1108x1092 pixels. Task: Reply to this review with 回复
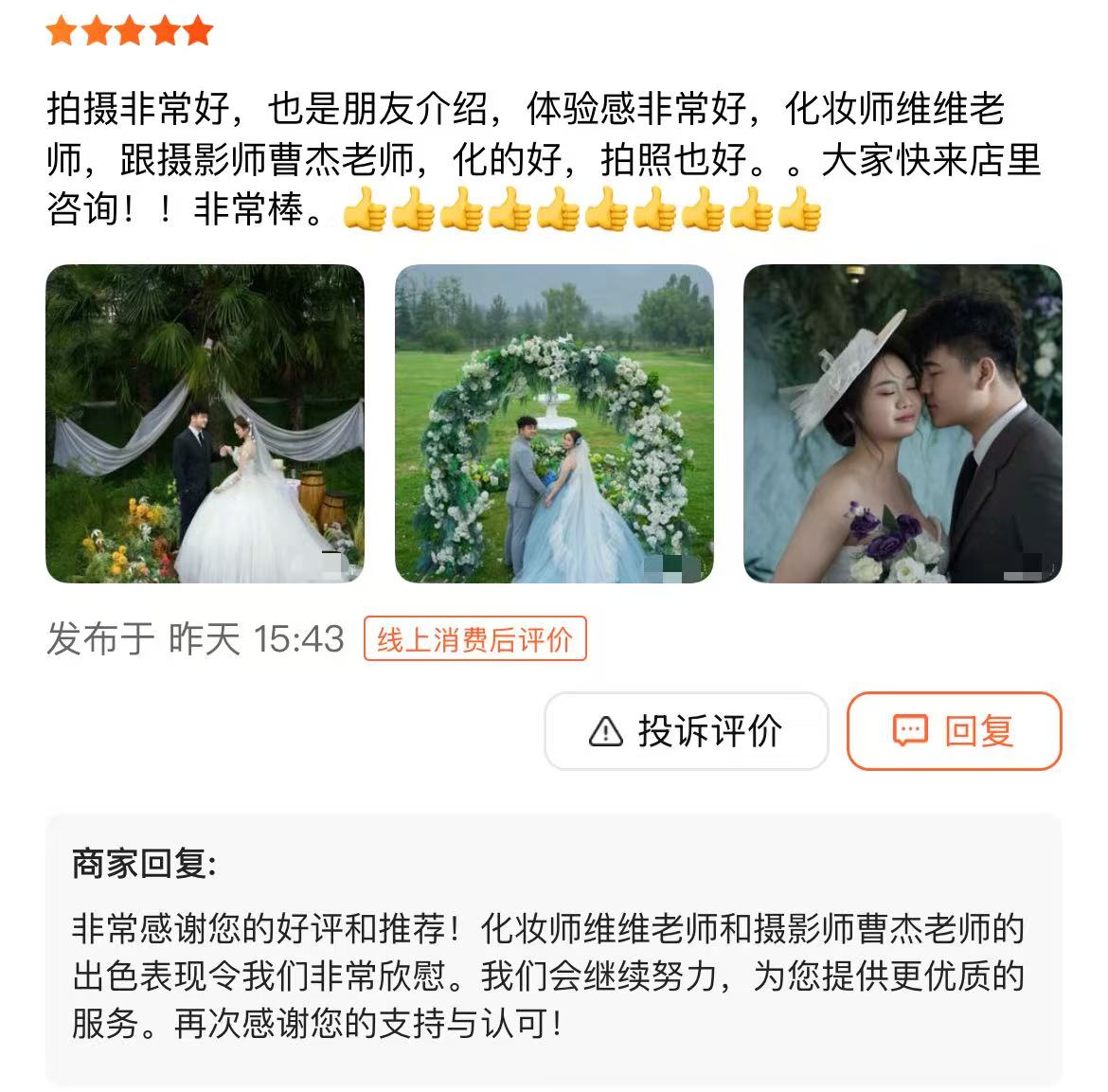coord(954,731)
